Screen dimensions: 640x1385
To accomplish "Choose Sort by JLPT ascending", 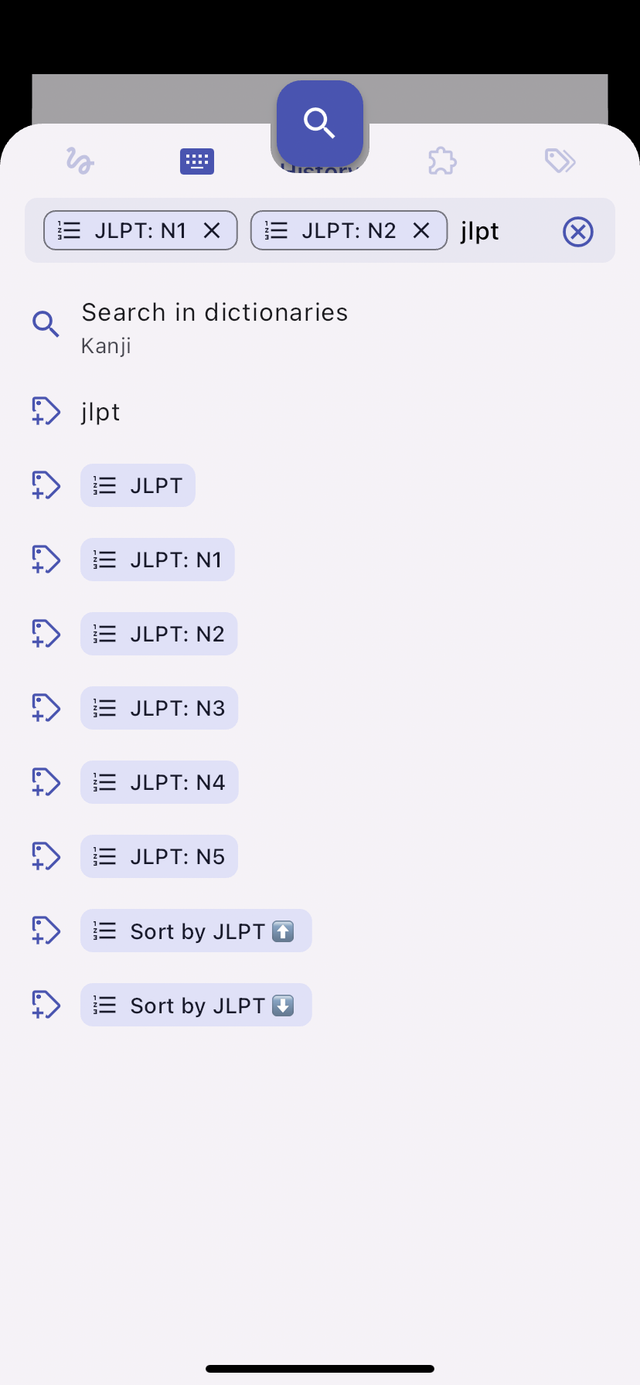I will (x=196, y=931).
